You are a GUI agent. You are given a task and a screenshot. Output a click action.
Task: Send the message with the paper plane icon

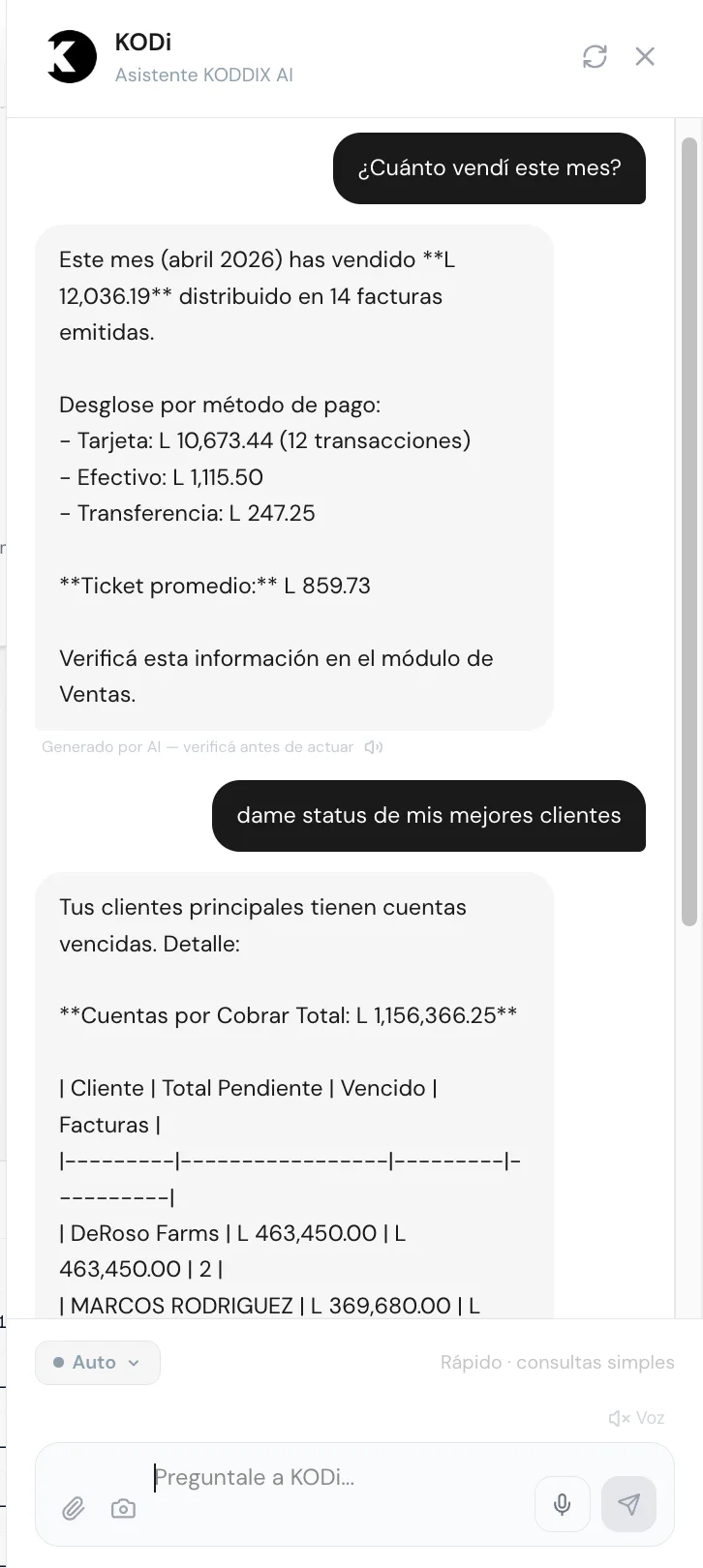point(628,1504)
